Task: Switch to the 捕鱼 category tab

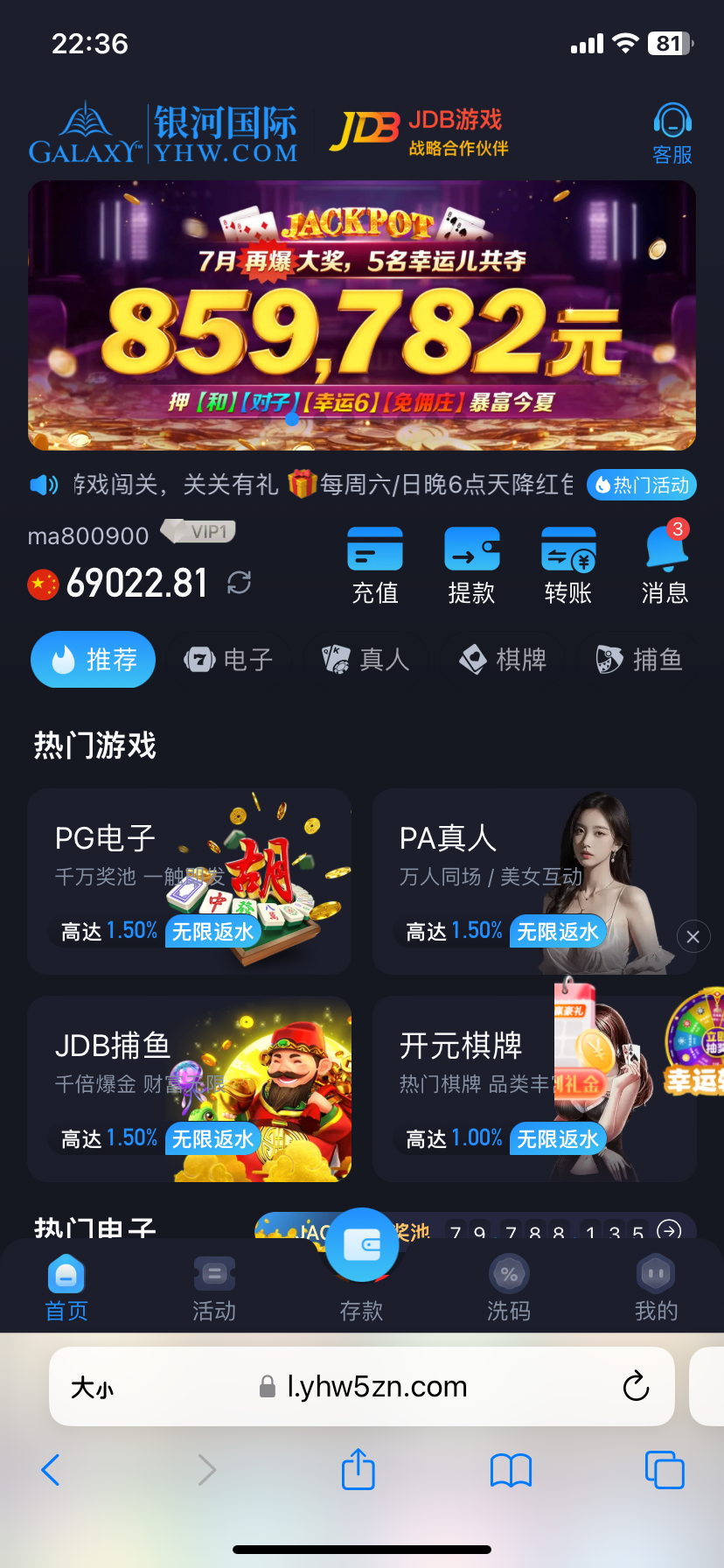Action: [x=639, y=659]
